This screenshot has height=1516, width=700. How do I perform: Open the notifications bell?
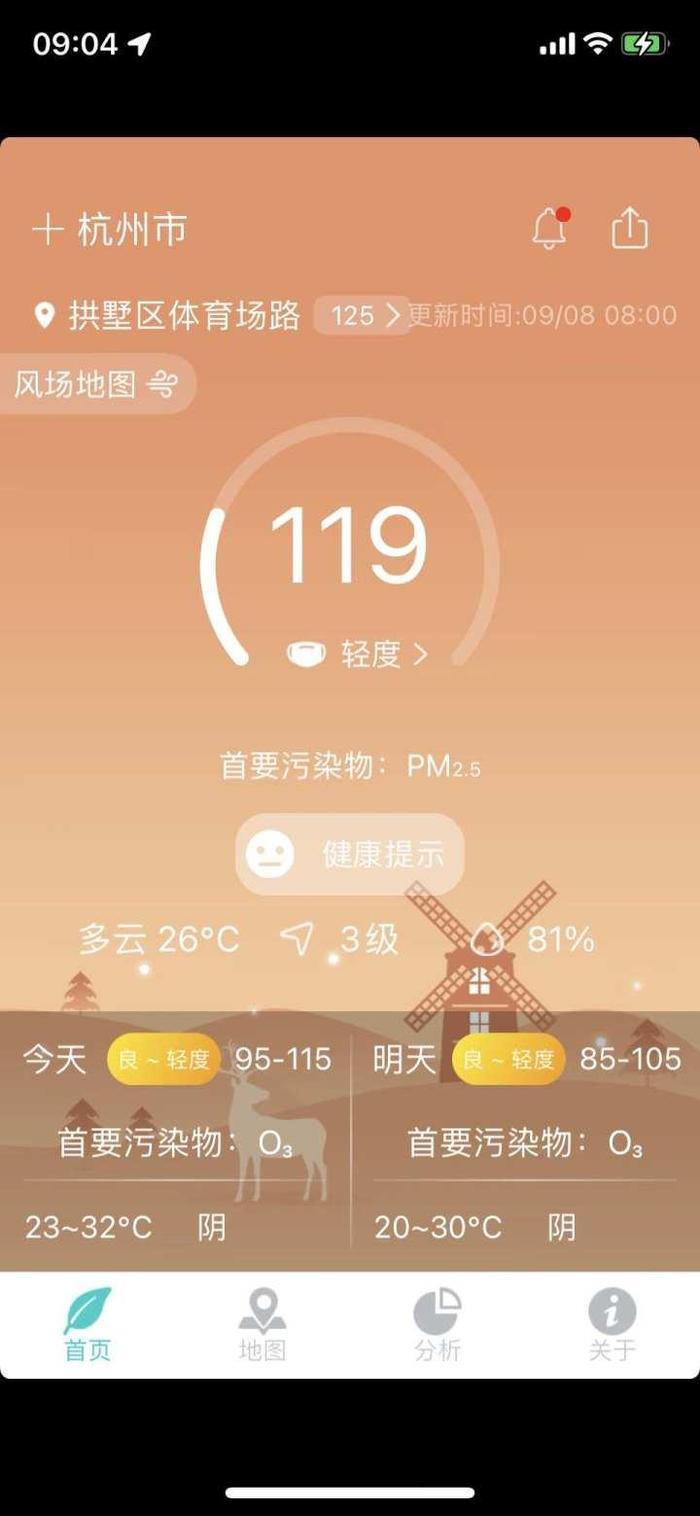click(x=548, y=230)
